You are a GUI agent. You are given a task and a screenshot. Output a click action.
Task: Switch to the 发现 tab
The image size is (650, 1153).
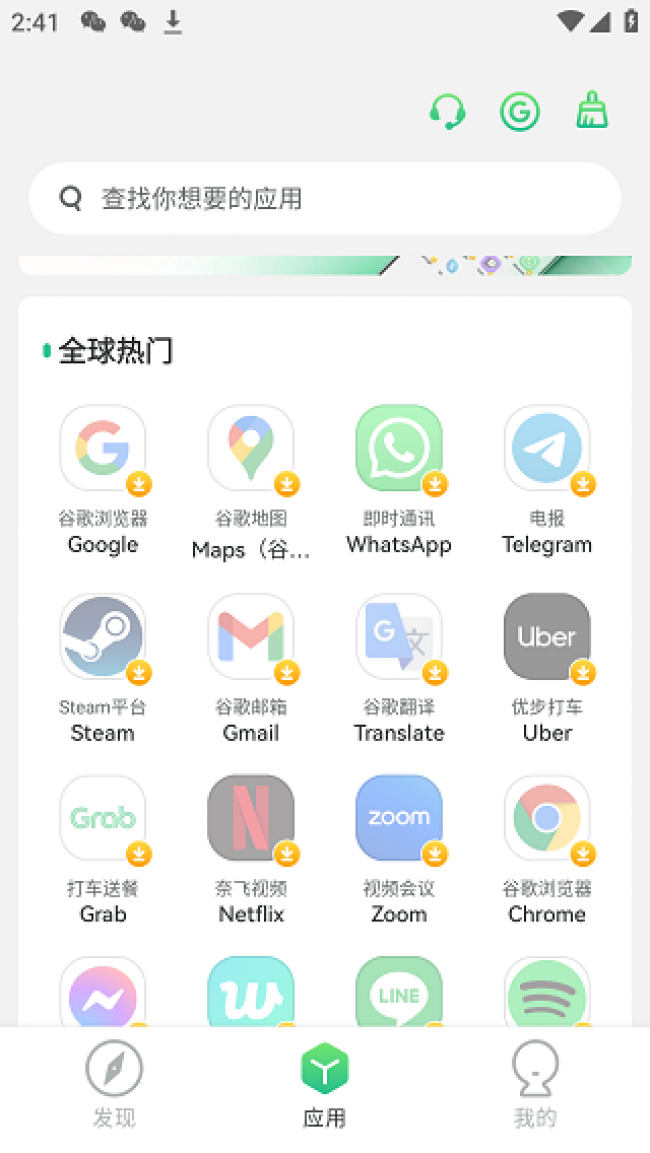point(114,1085)
